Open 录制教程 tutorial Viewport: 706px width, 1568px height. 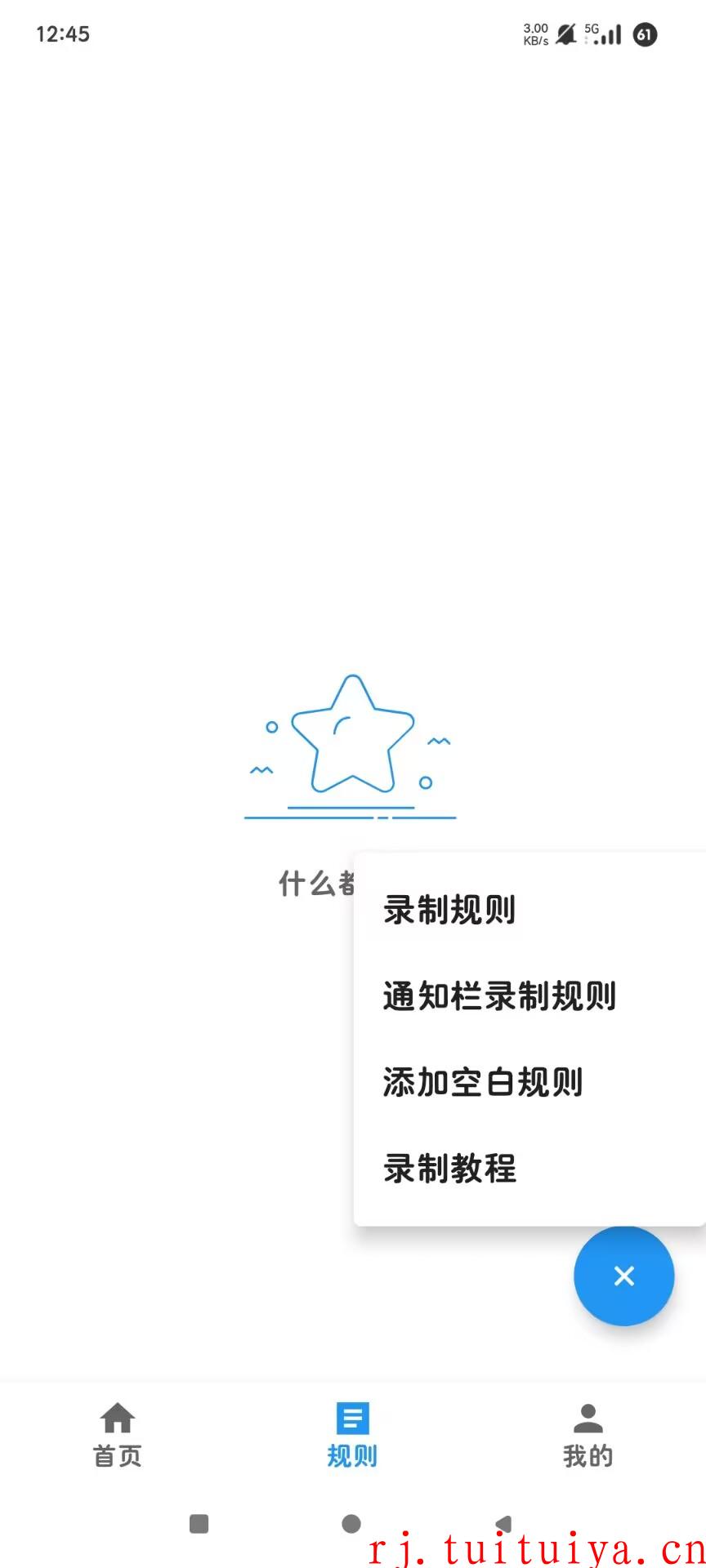(x=529, y=1169)
